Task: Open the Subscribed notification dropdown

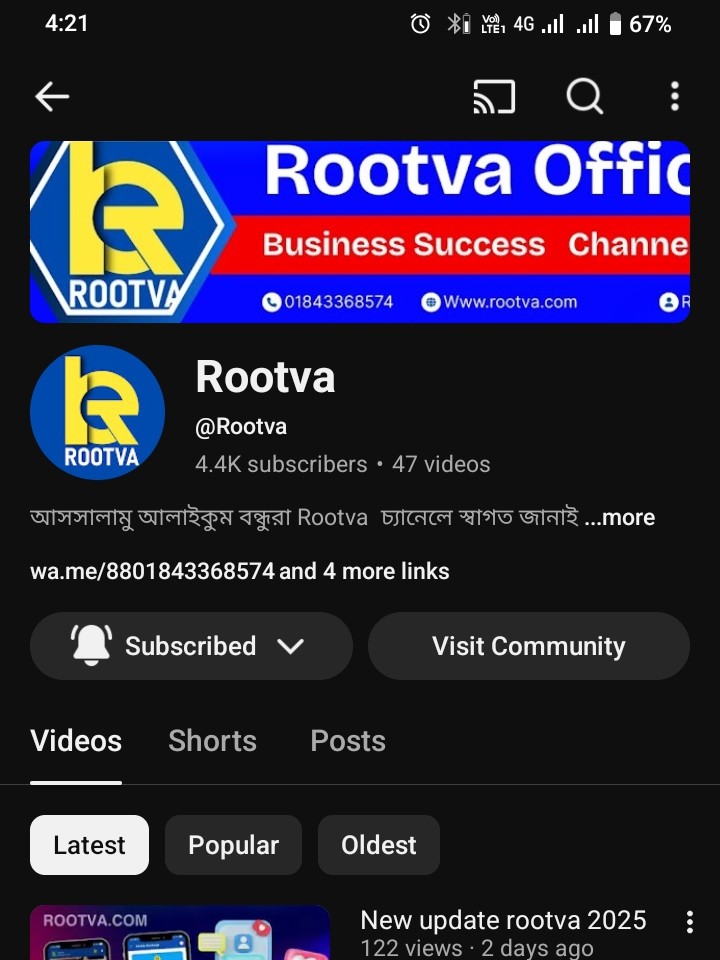Action: coord(191,646)
